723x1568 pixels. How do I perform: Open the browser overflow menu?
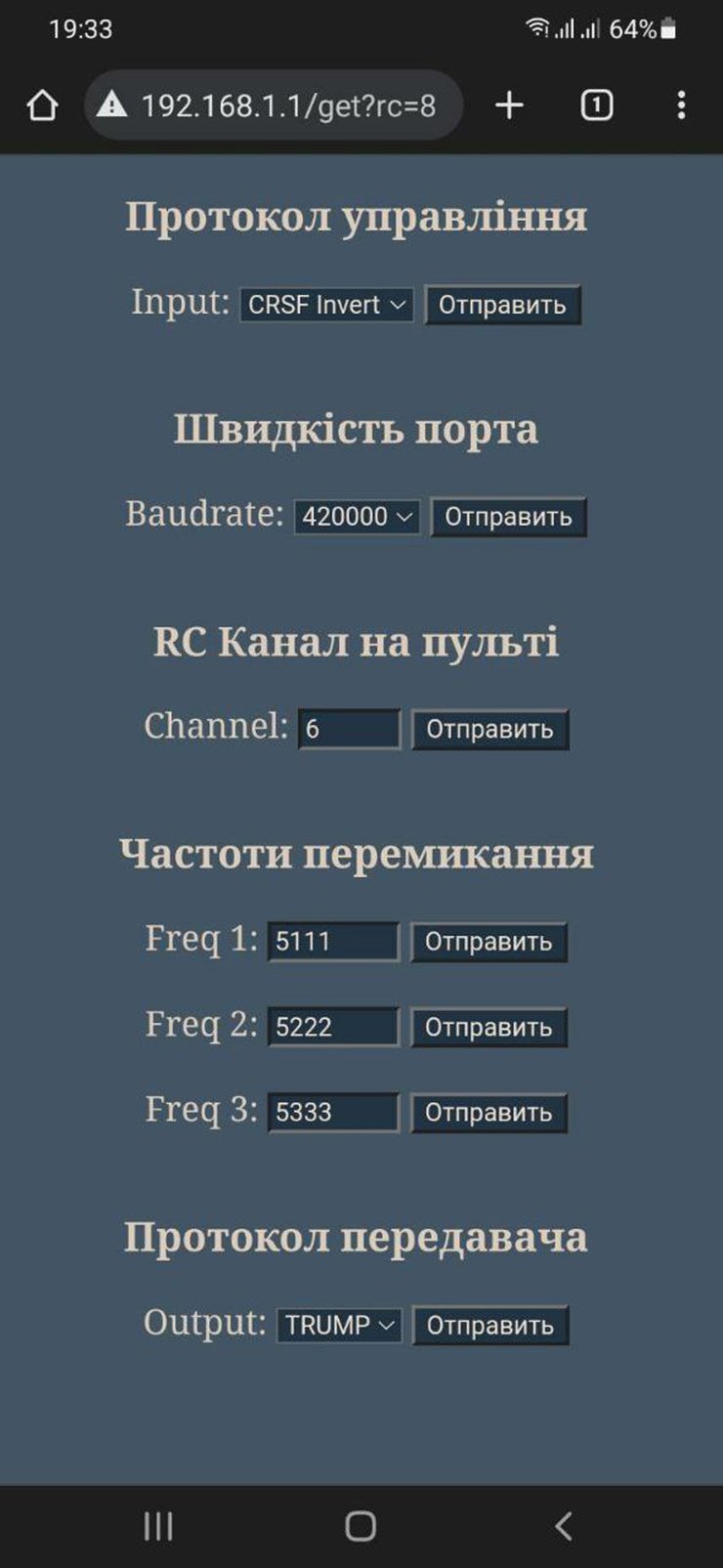point(681,105)
